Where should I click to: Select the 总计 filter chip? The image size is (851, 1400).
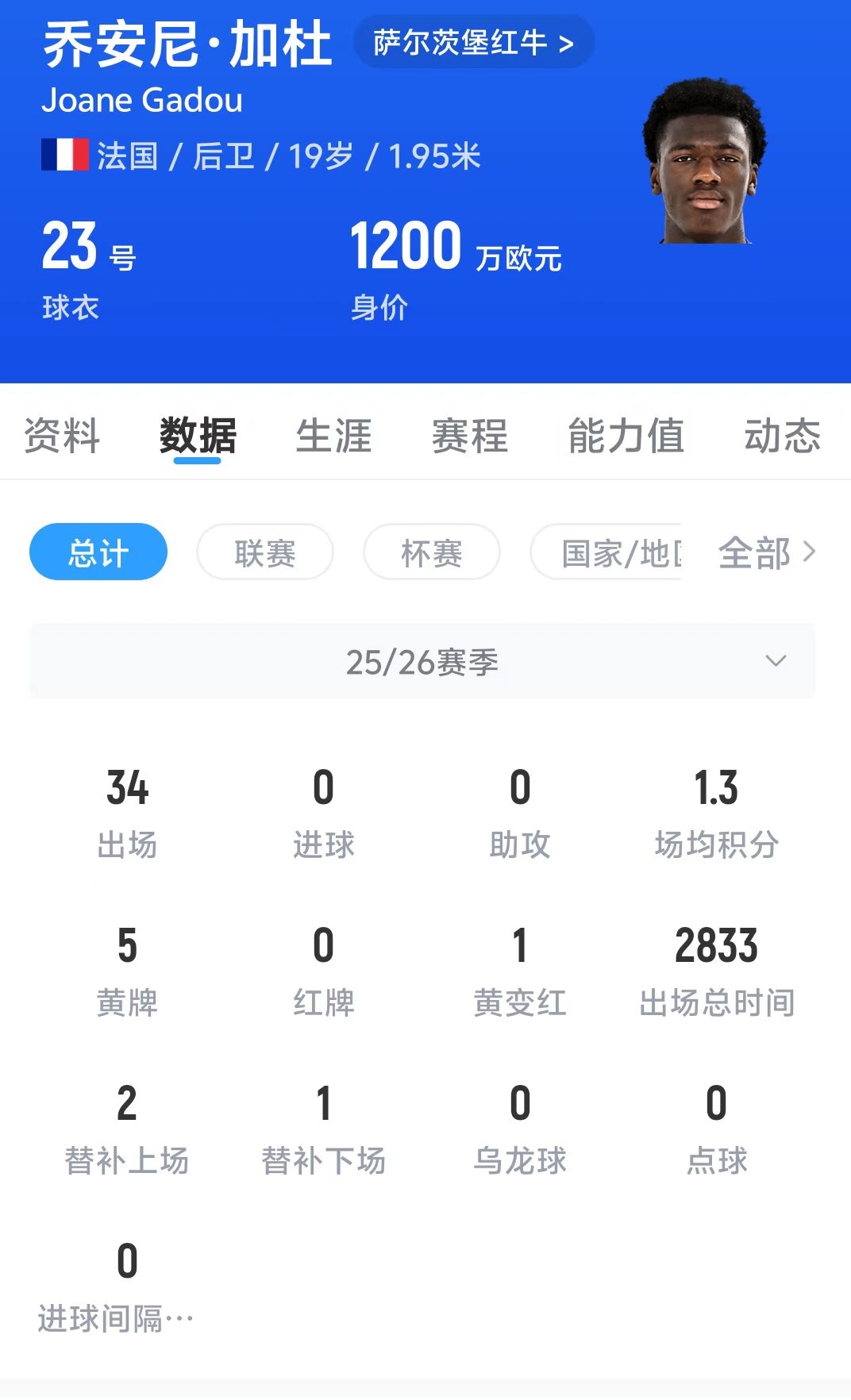click(x=98, y=552)
